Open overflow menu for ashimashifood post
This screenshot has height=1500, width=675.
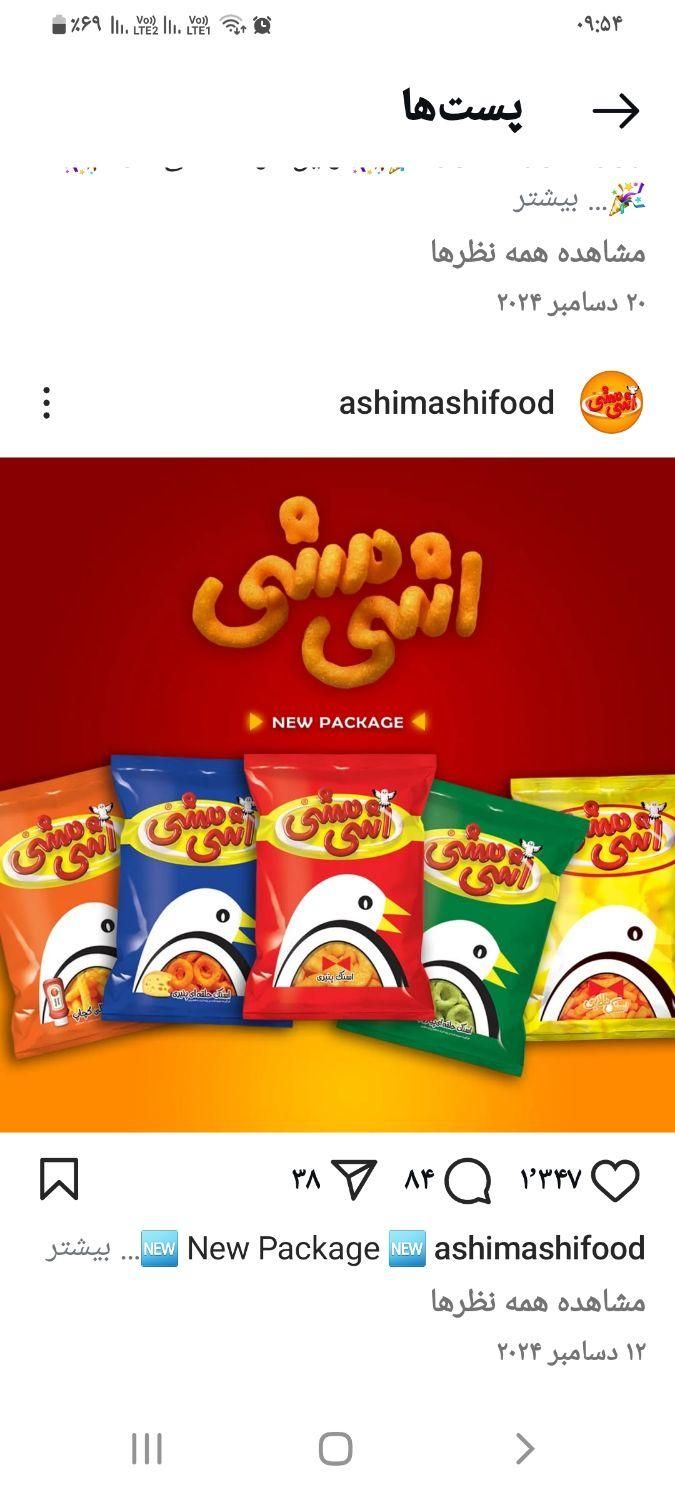click(x=47, y=403)
